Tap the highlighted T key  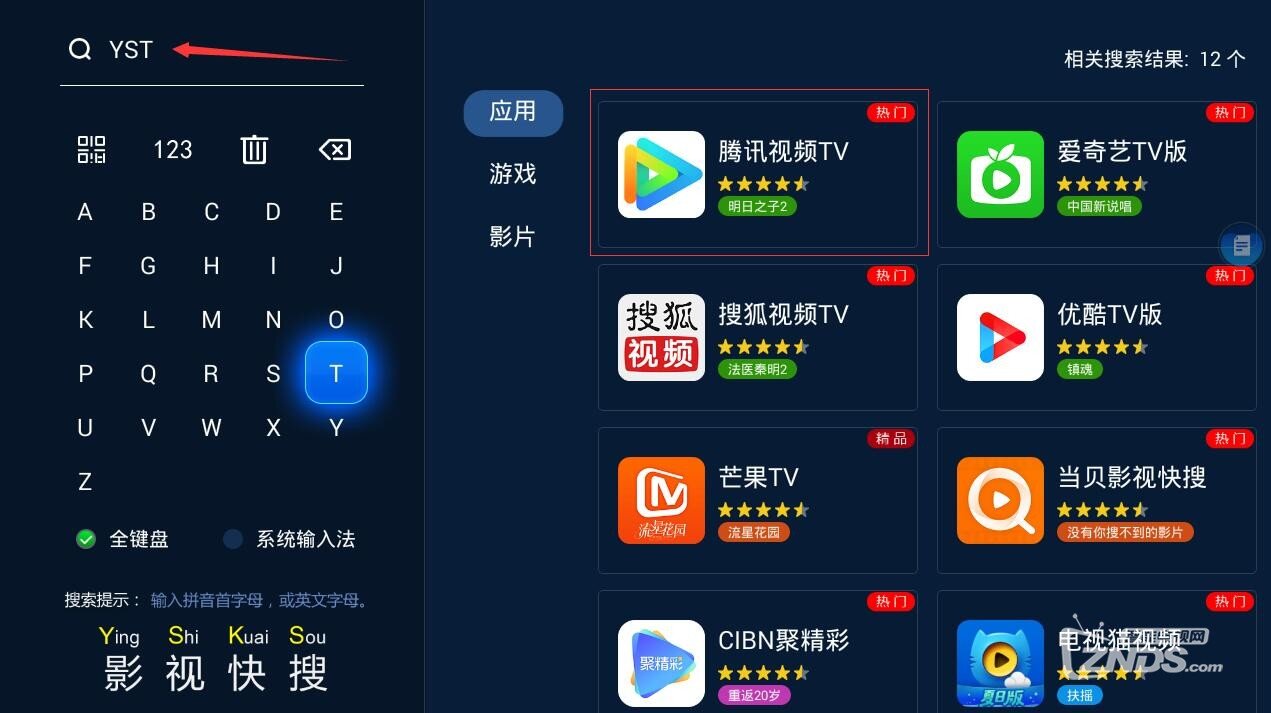tap(336, 373)
